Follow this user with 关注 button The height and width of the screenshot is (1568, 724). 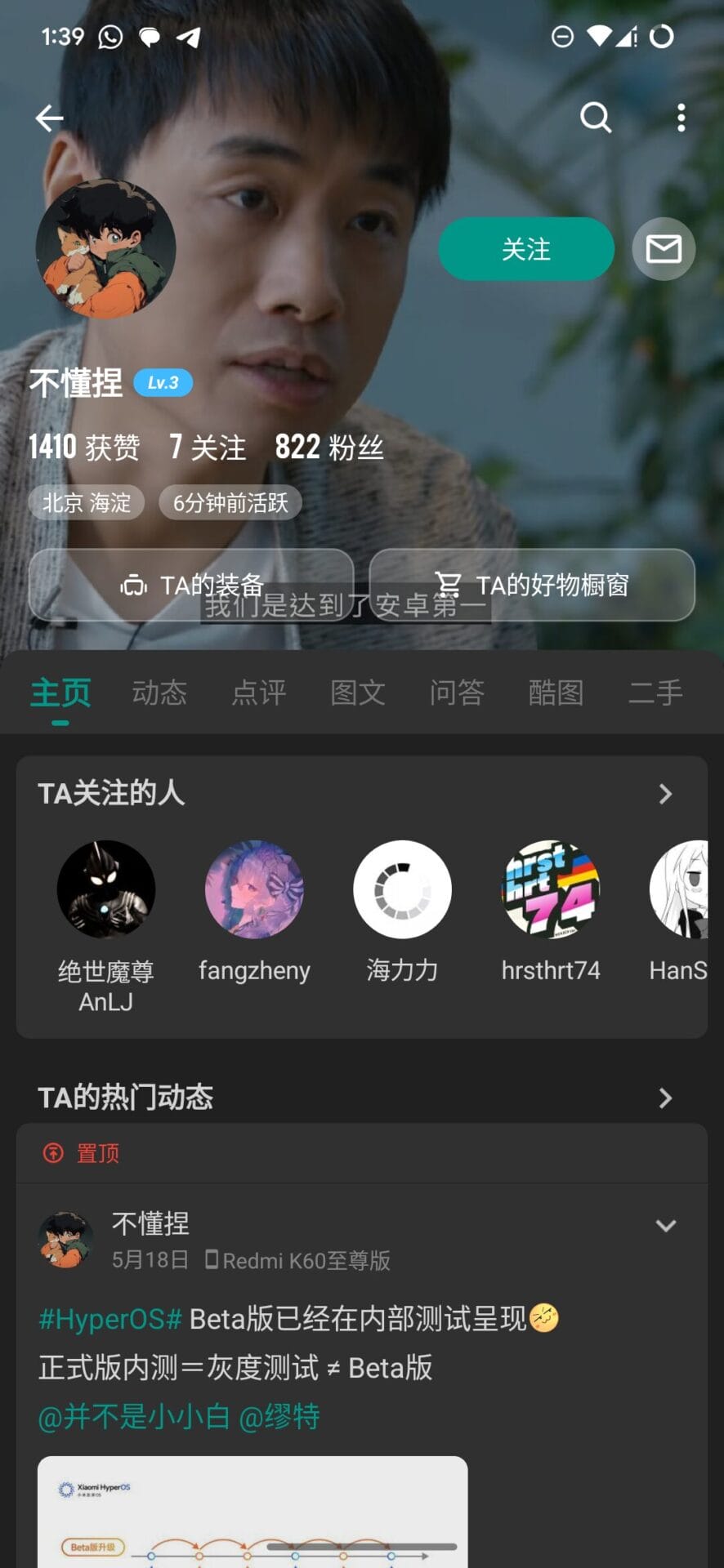526,249
